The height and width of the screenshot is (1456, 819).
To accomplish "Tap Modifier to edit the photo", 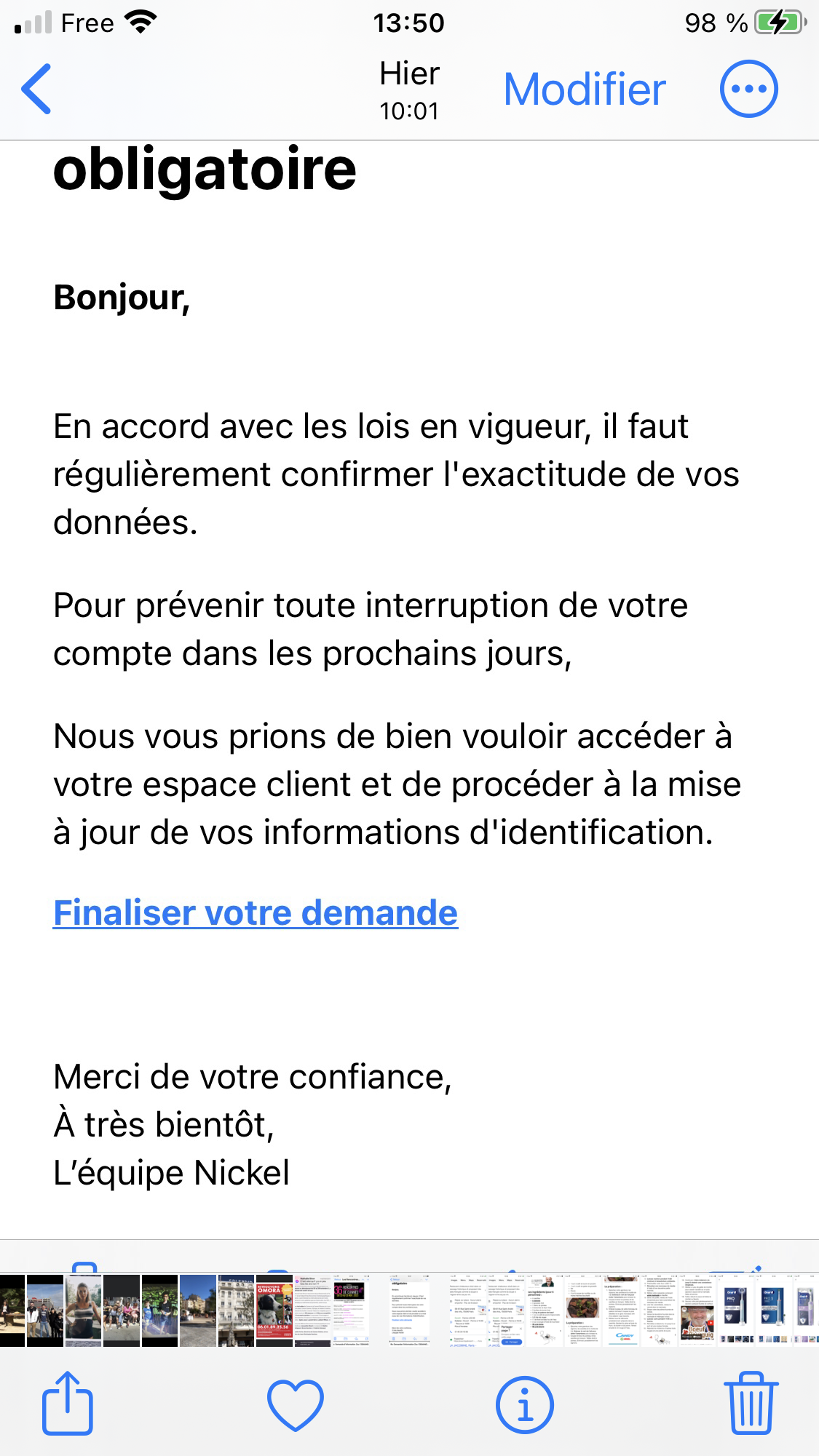I will tap(585, 89).
